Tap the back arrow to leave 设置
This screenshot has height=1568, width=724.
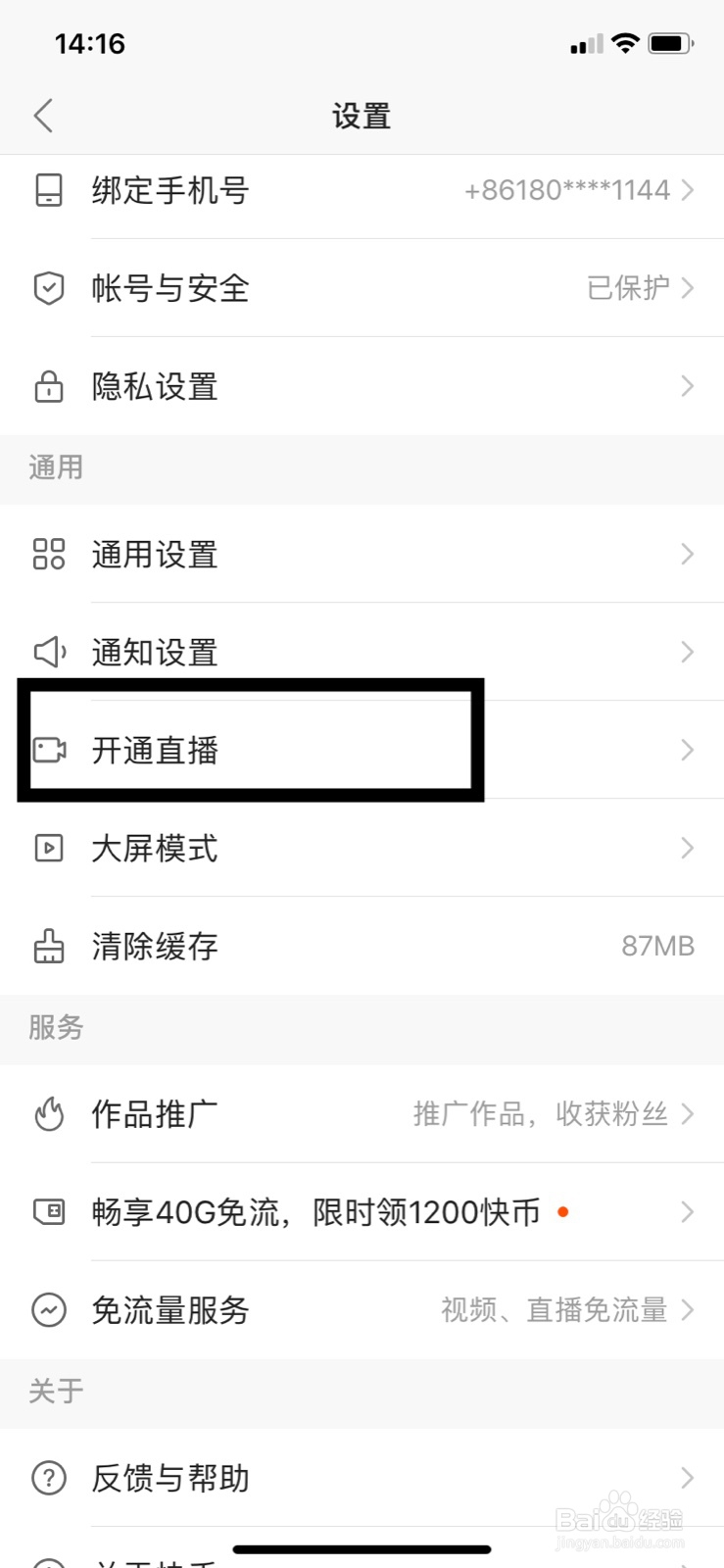point(42,115)
